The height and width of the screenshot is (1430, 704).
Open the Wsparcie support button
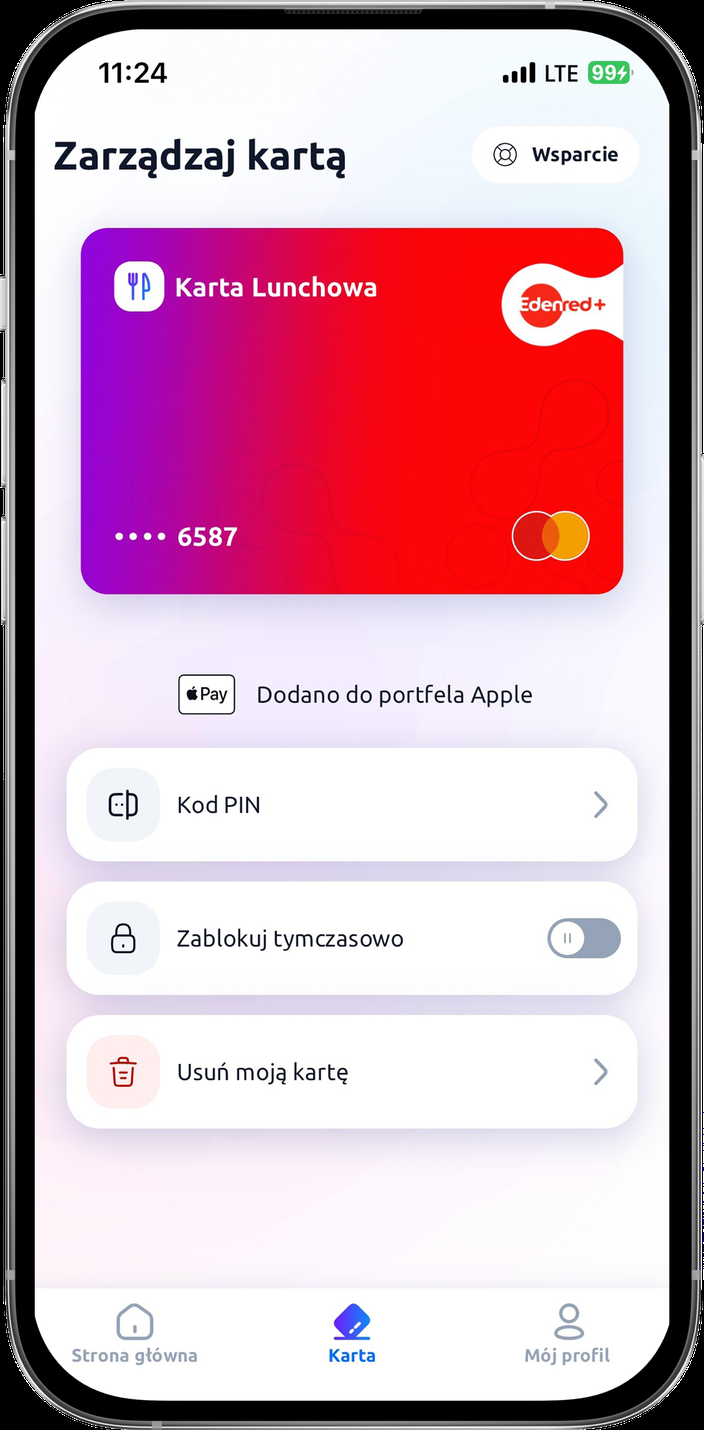(x=555, y=155)
